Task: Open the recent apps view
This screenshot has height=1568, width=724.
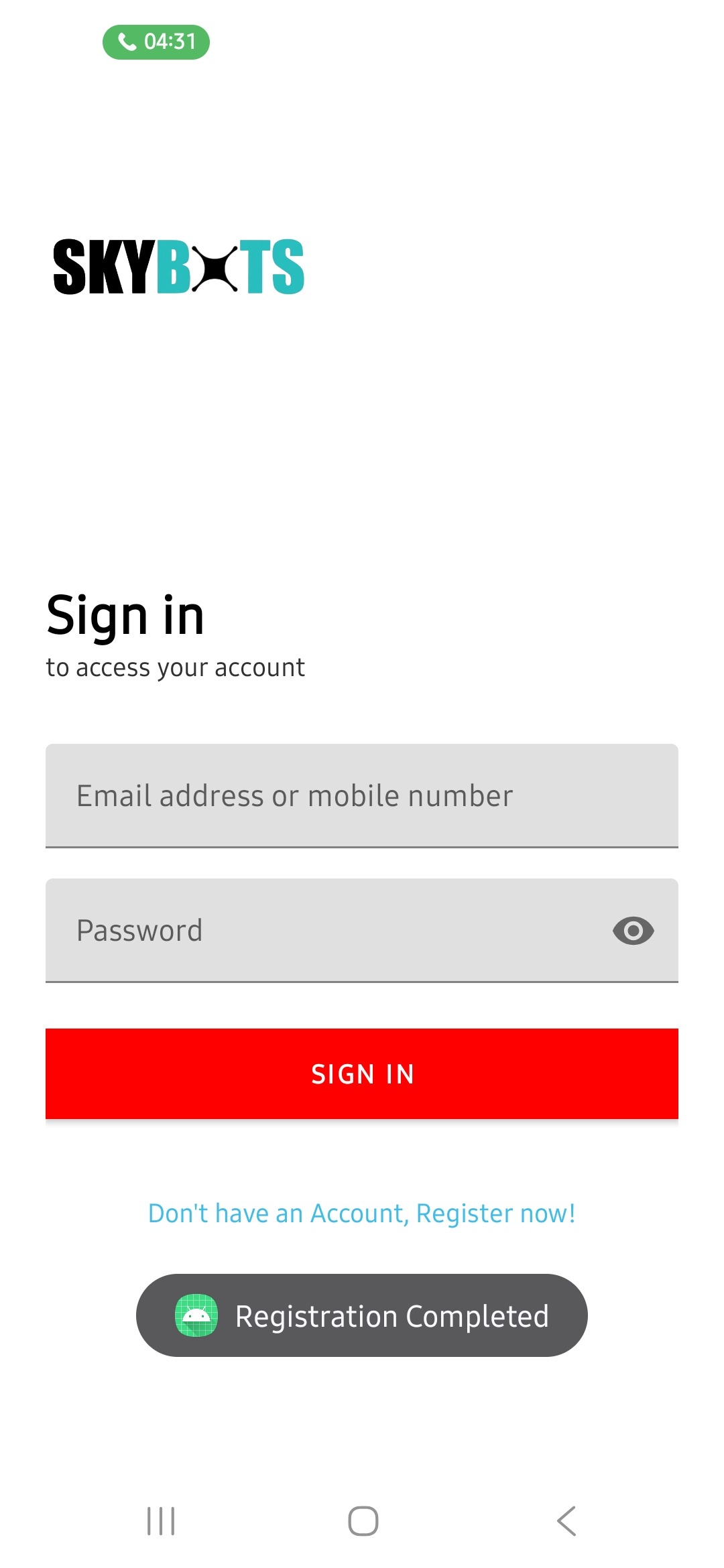Action: coord(161,1520)
